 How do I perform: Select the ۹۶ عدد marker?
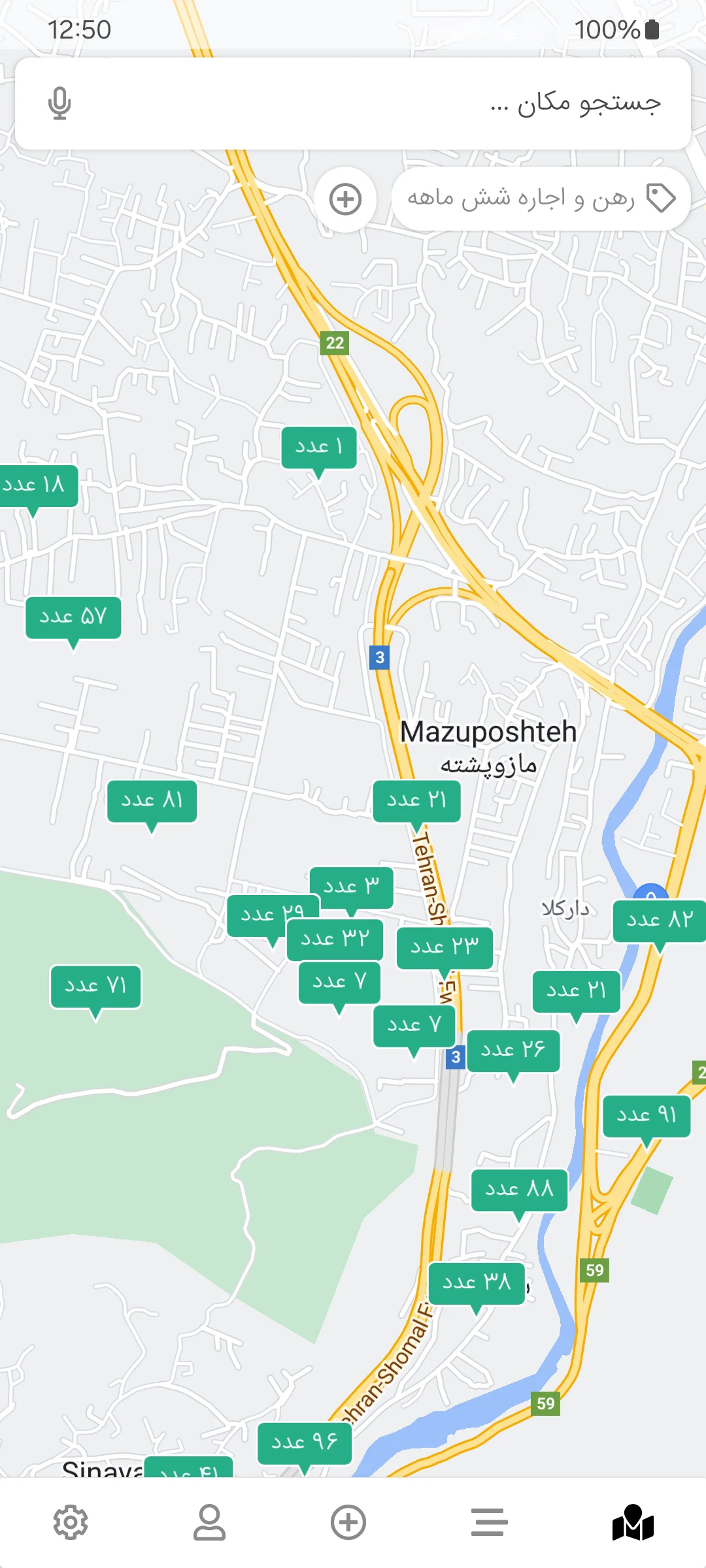click(x=305, y=1443)
